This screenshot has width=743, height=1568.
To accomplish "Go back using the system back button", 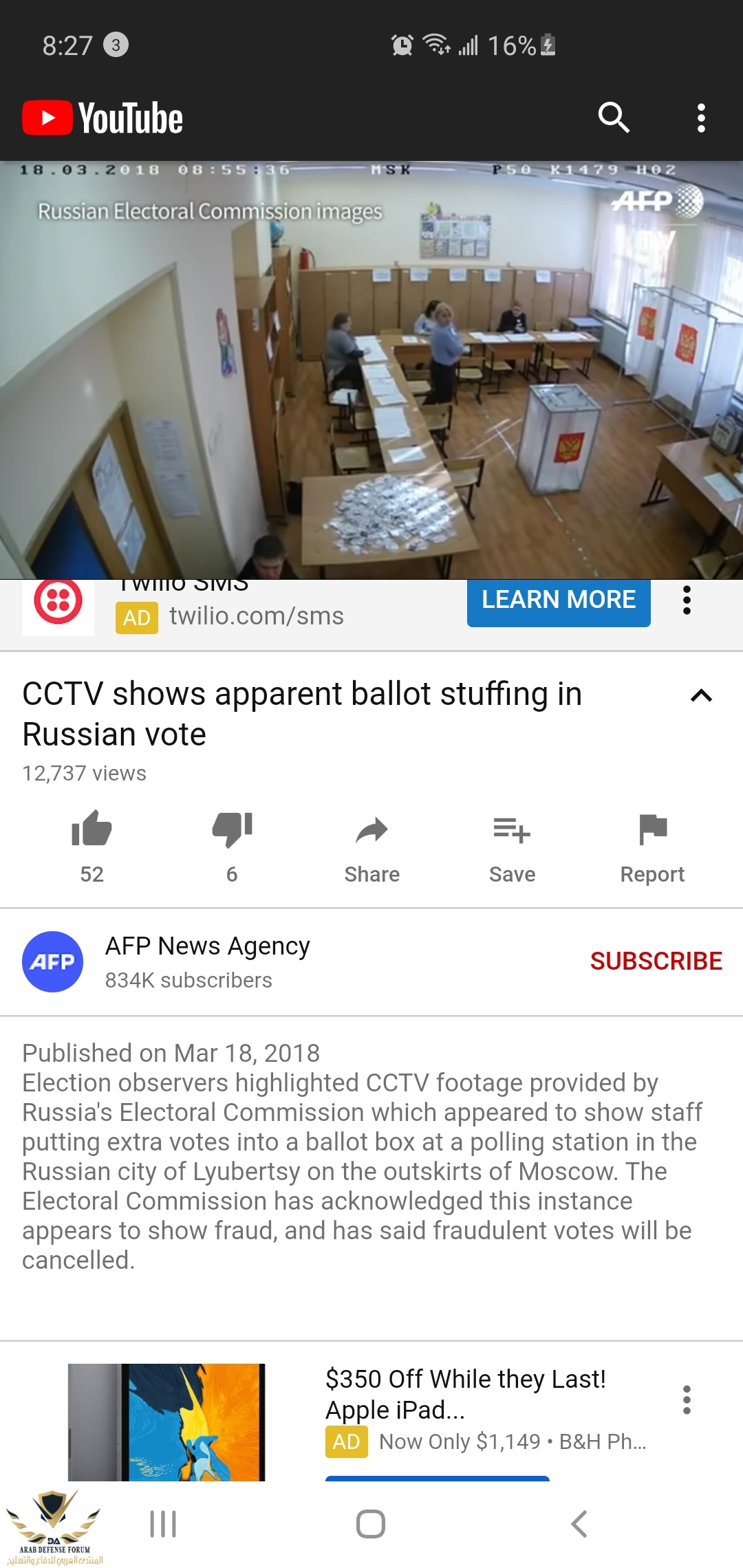I will click(579, 1524).
